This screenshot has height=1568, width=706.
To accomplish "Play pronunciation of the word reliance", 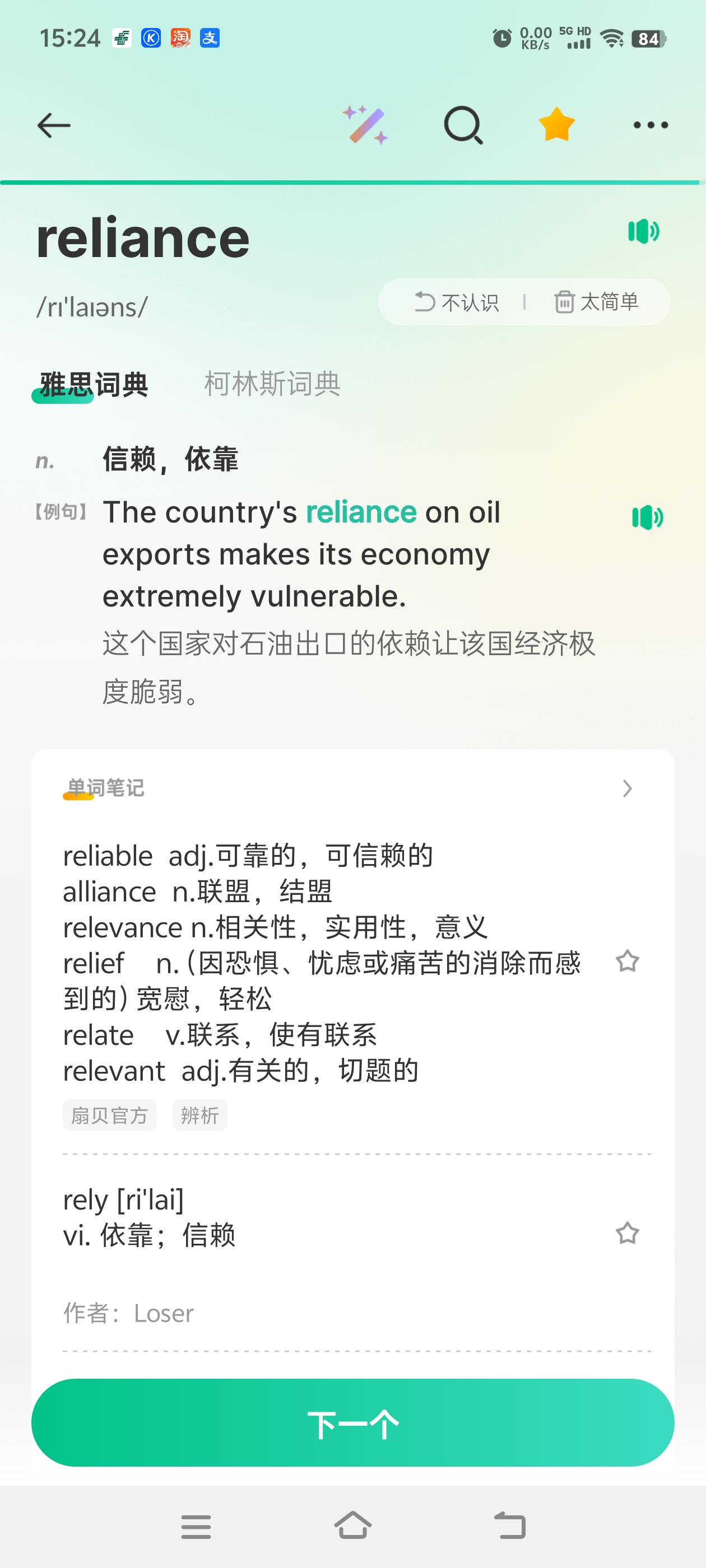I will pyautogui.click(x=643, y=231).
